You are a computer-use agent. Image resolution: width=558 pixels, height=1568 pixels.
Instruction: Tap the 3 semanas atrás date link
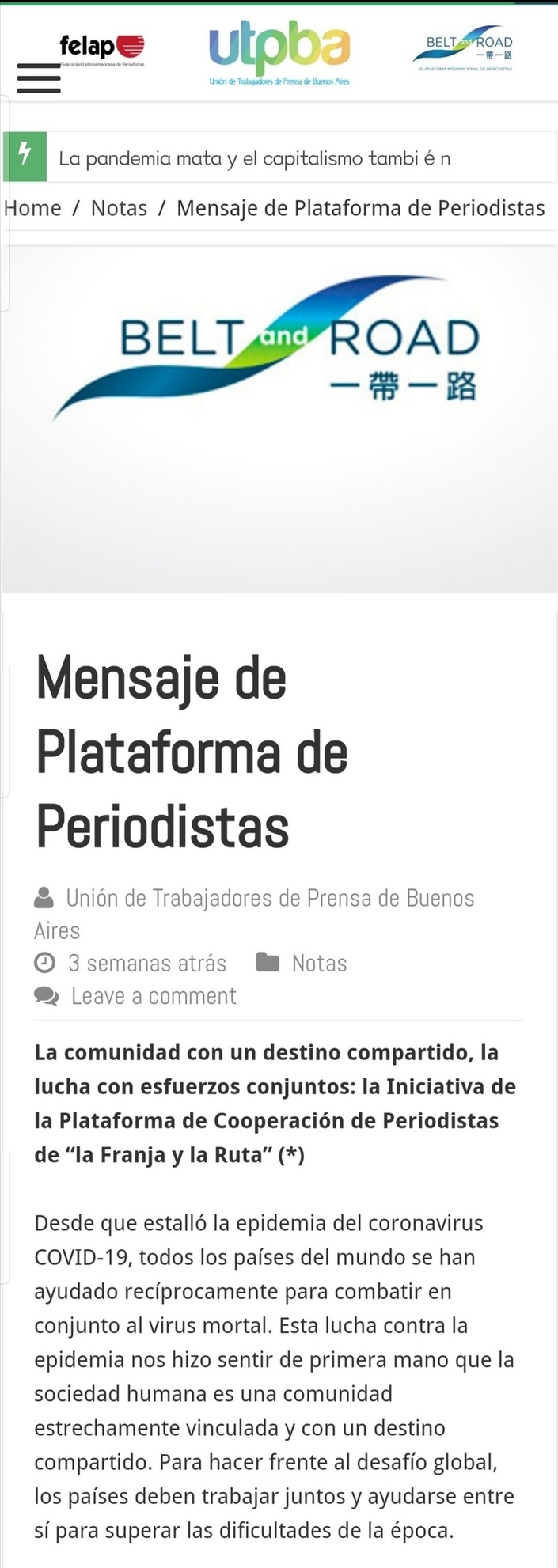146,963
